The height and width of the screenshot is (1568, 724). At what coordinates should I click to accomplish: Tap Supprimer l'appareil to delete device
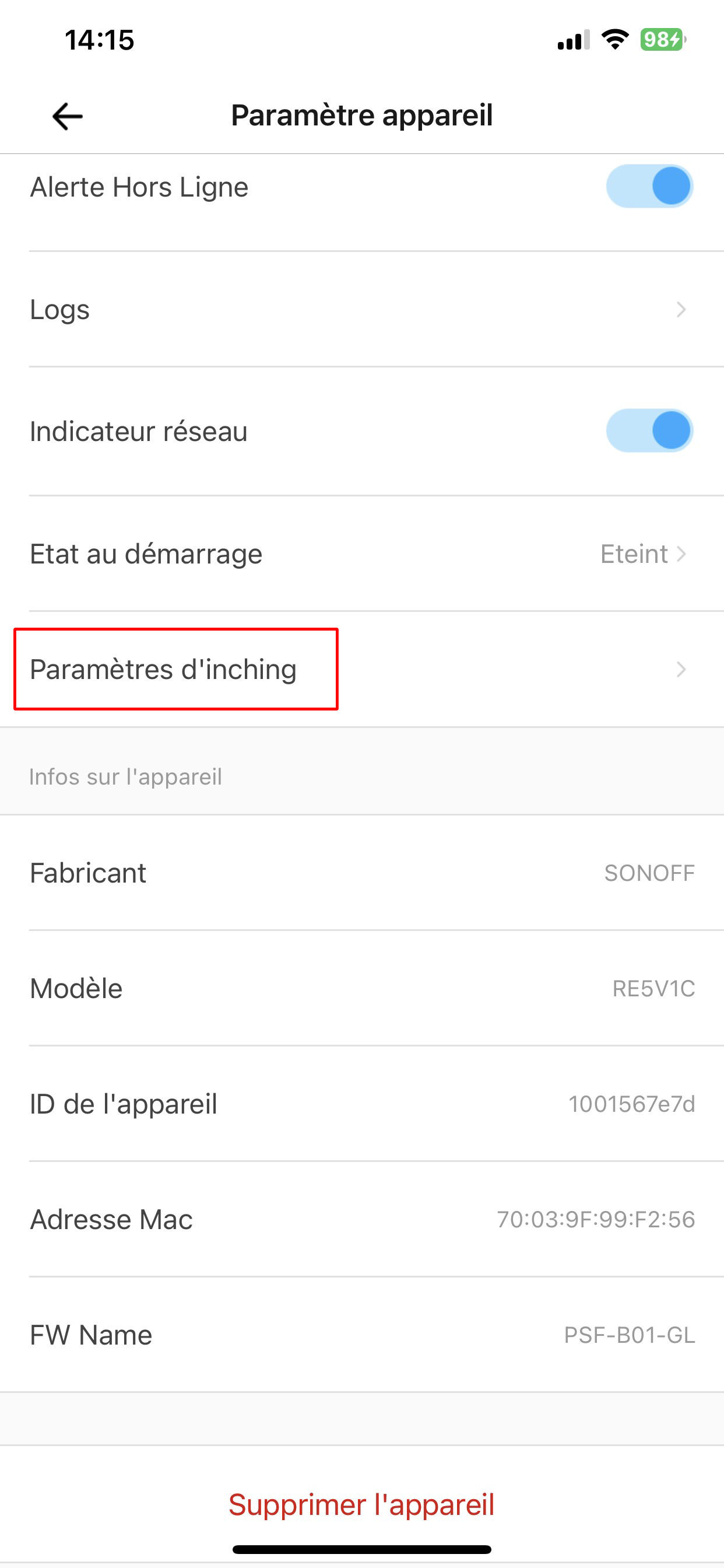[x=361, y=1504]
